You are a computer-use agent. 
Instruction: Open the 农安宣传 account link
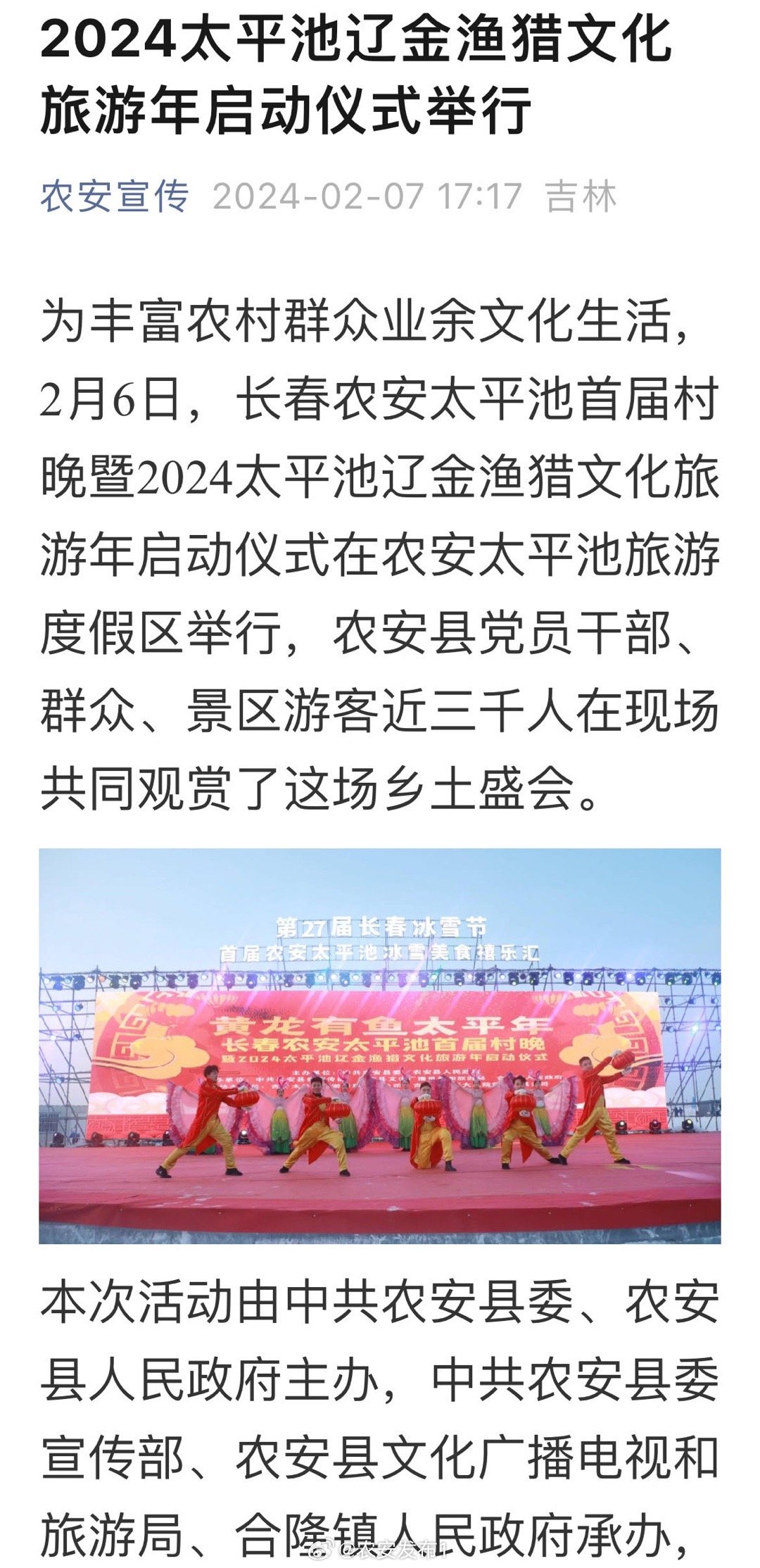(115, 196)
